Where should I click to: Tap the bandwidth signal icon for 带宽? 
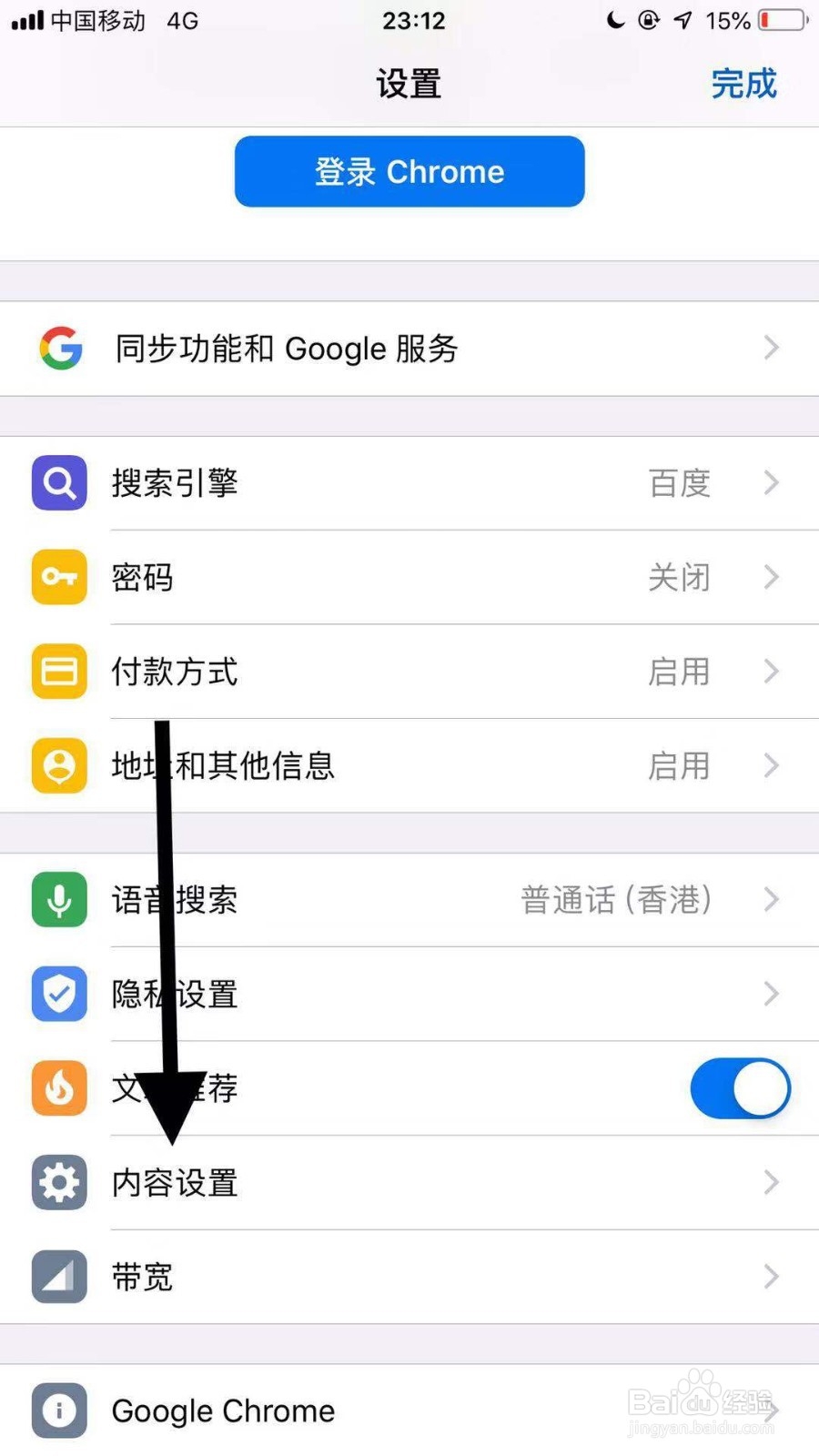pos(58,1277)
